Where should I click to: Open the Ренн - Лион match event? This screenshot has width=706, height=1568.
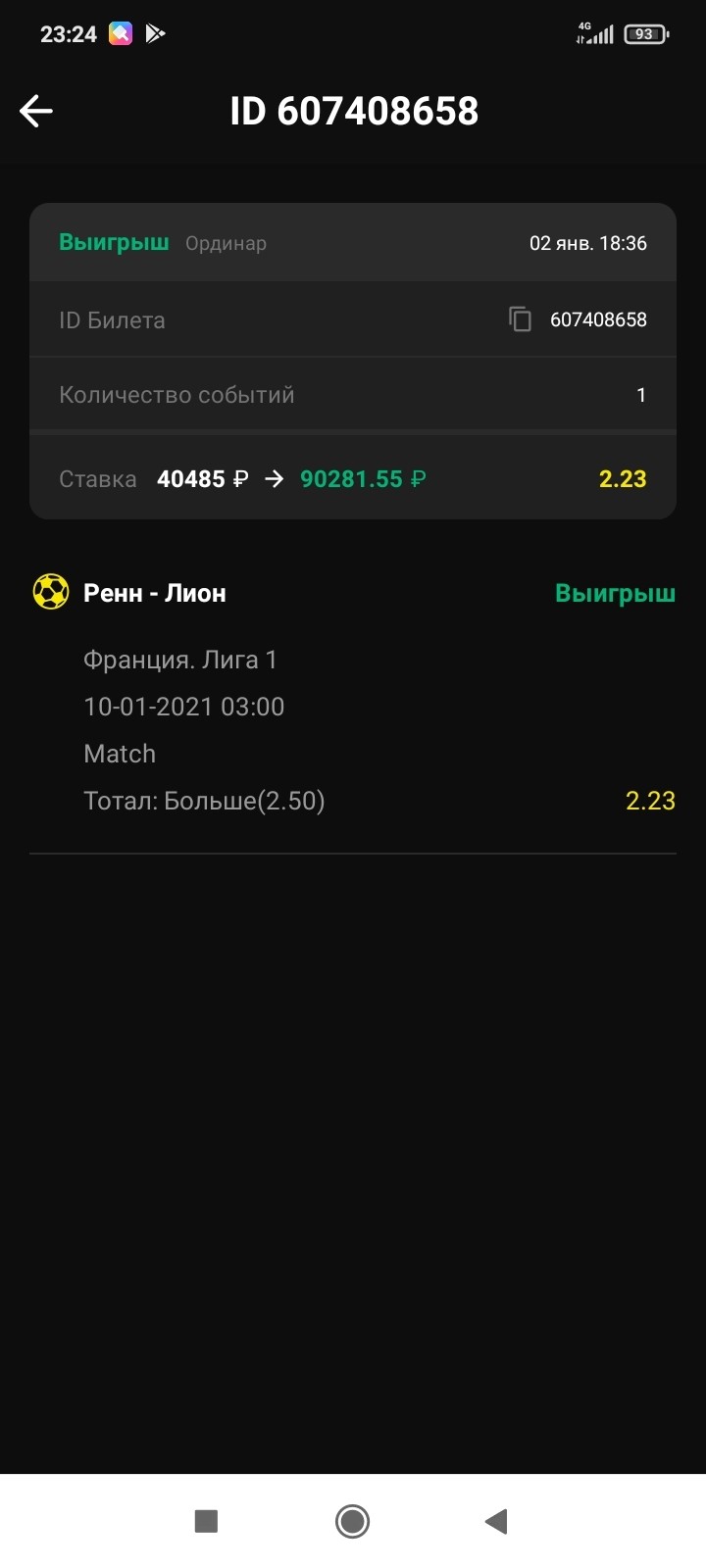point(155,593)
